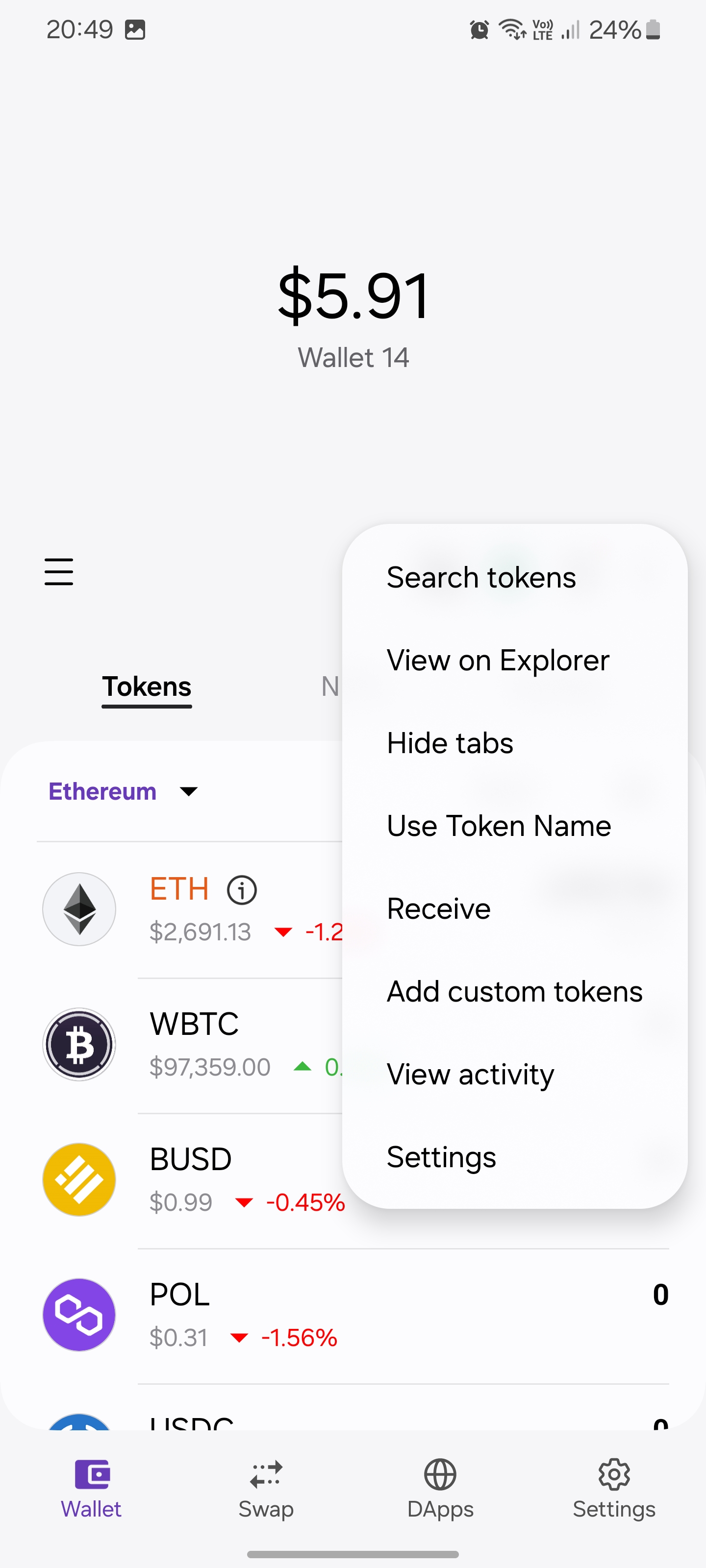Open the ETH info icon

point(242,890)
